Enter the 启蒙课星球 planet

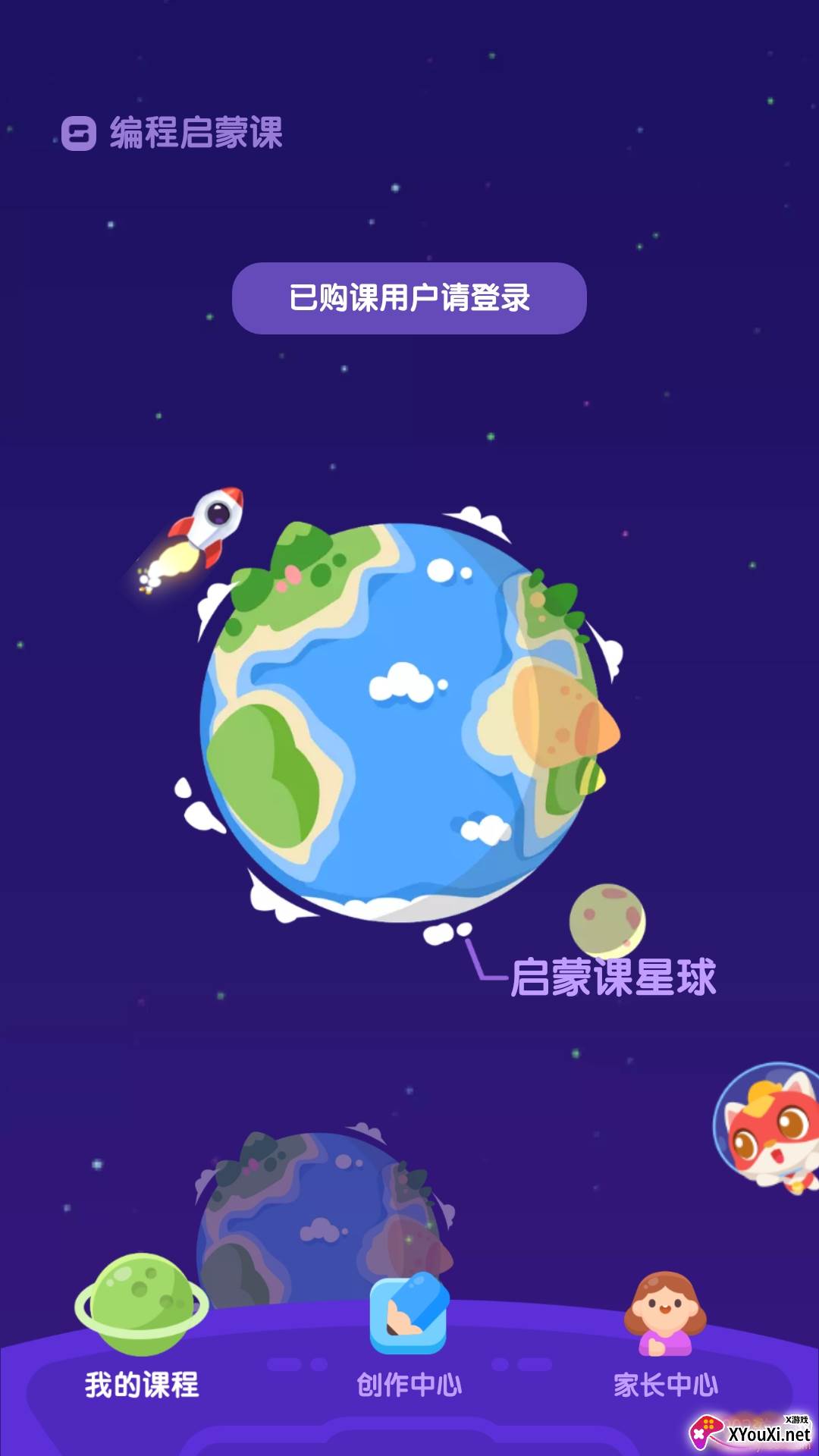(x=402, y=717)
